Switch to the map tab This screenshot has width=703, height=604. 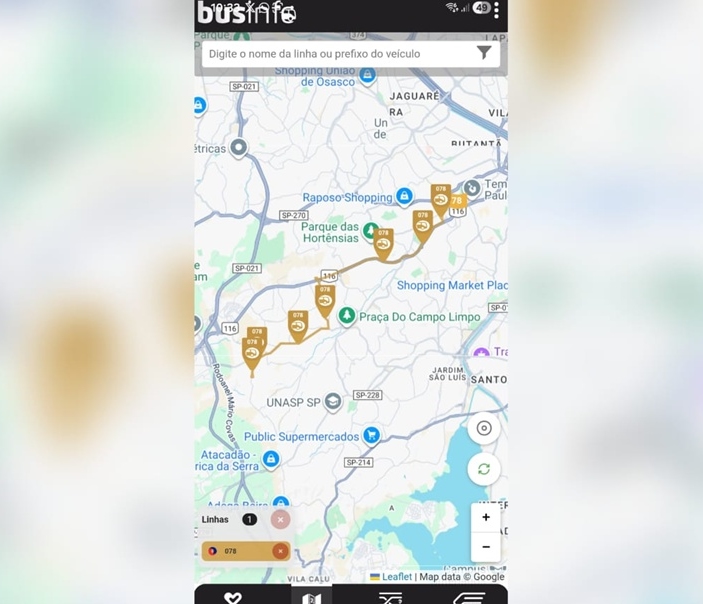pyautogui.click(x=311, y=597)
